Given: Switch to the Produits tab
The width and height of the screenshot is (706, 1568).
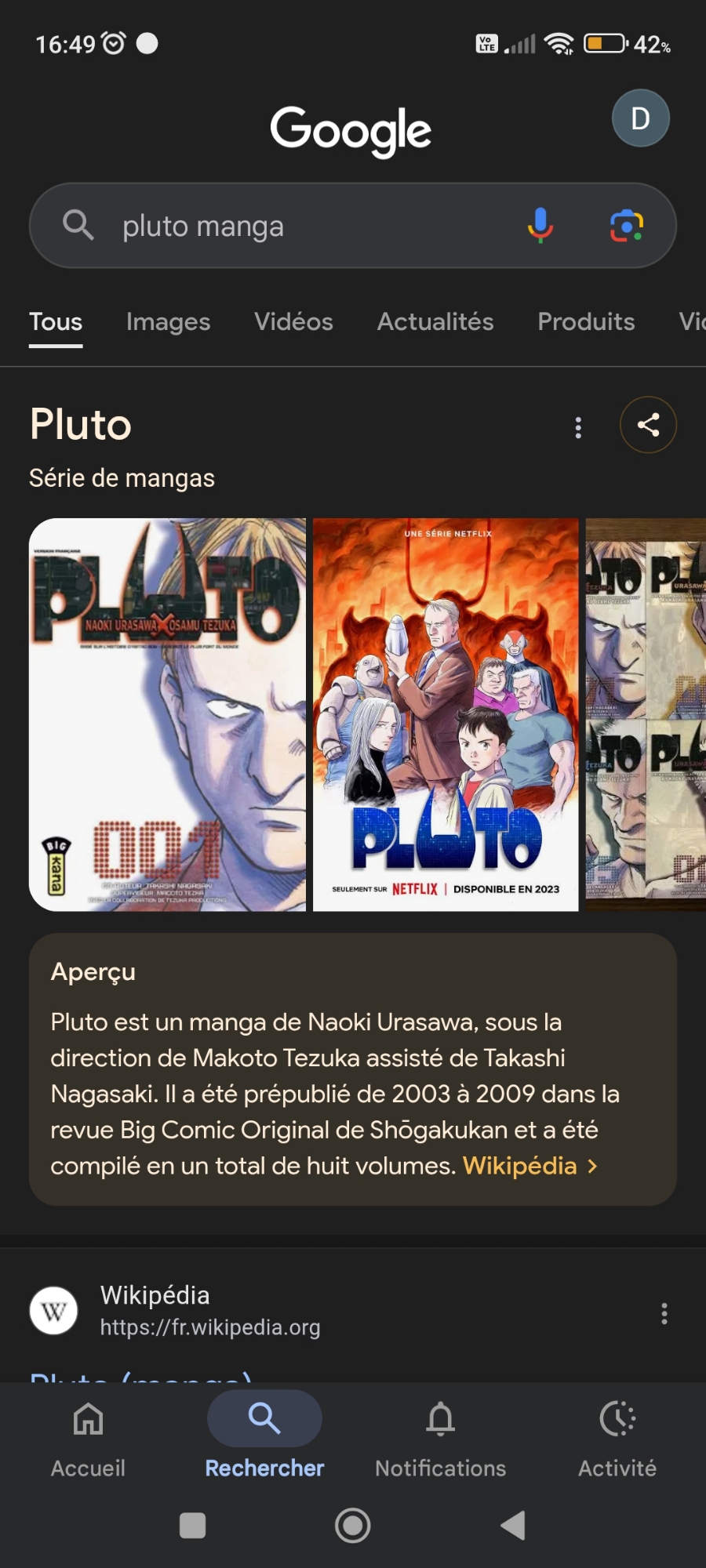Looking at the screenshot, I should 586,322.
